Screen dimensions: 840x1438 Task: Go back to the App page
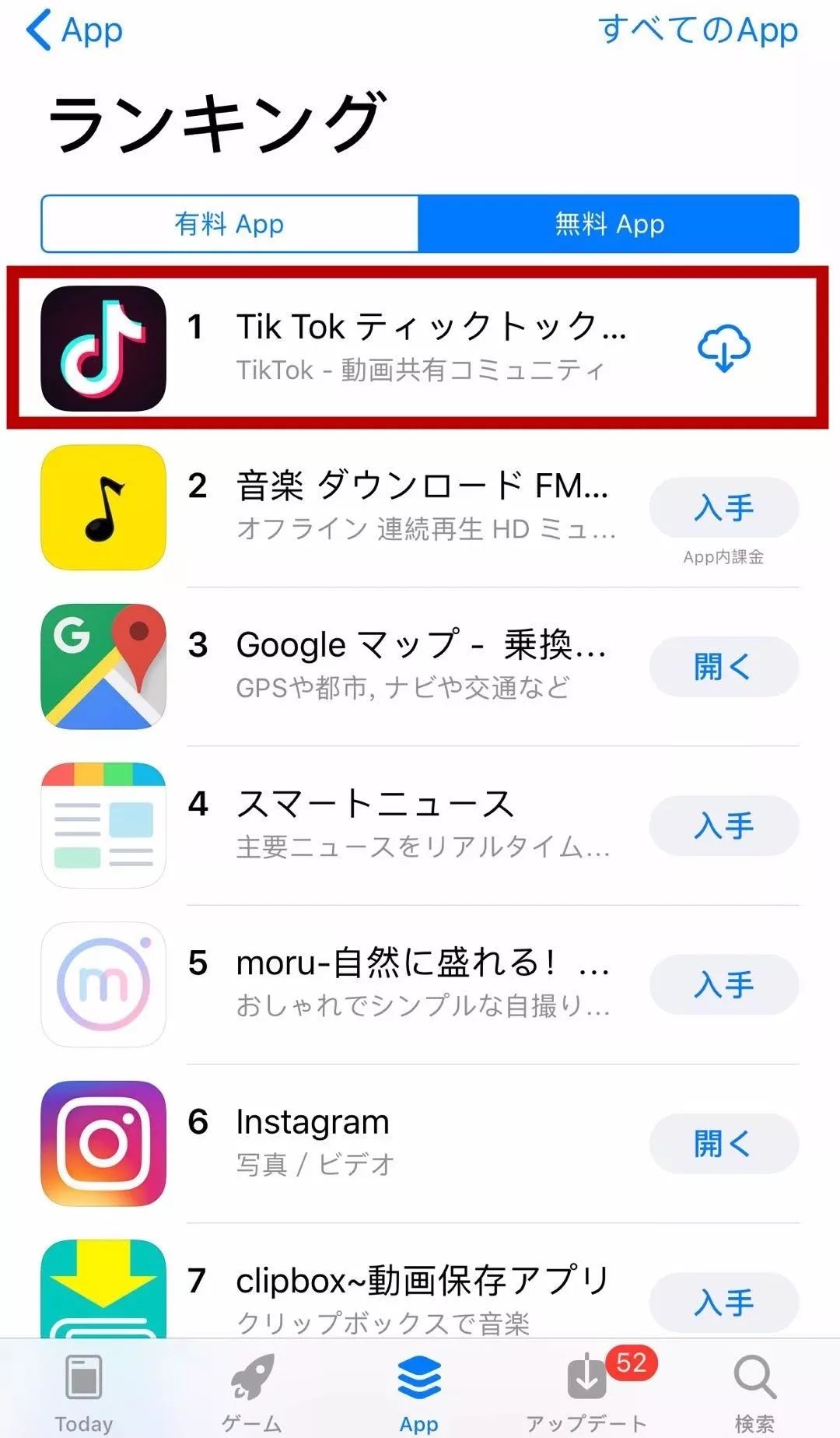pos(74,31)
